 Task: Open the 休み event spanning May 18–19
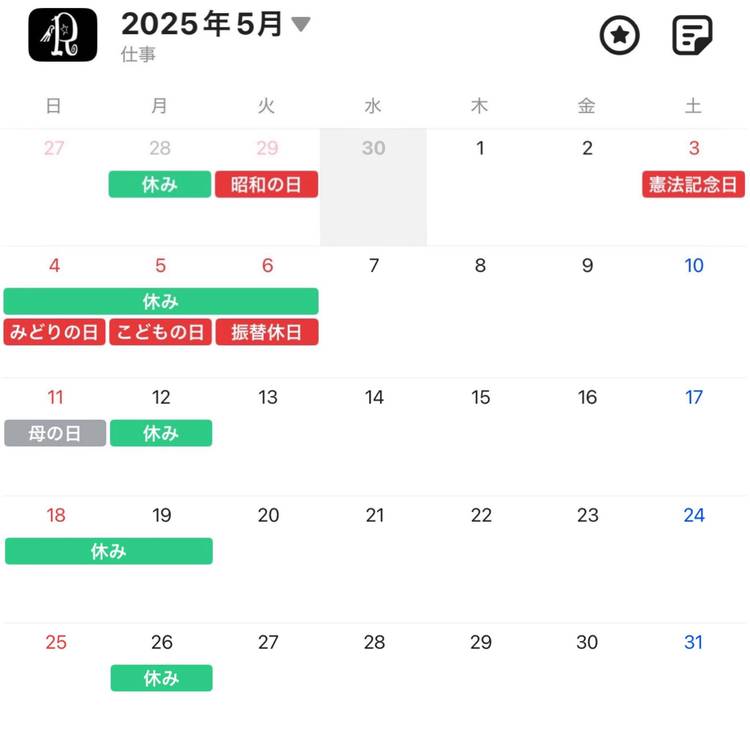[x=108, y=551]
